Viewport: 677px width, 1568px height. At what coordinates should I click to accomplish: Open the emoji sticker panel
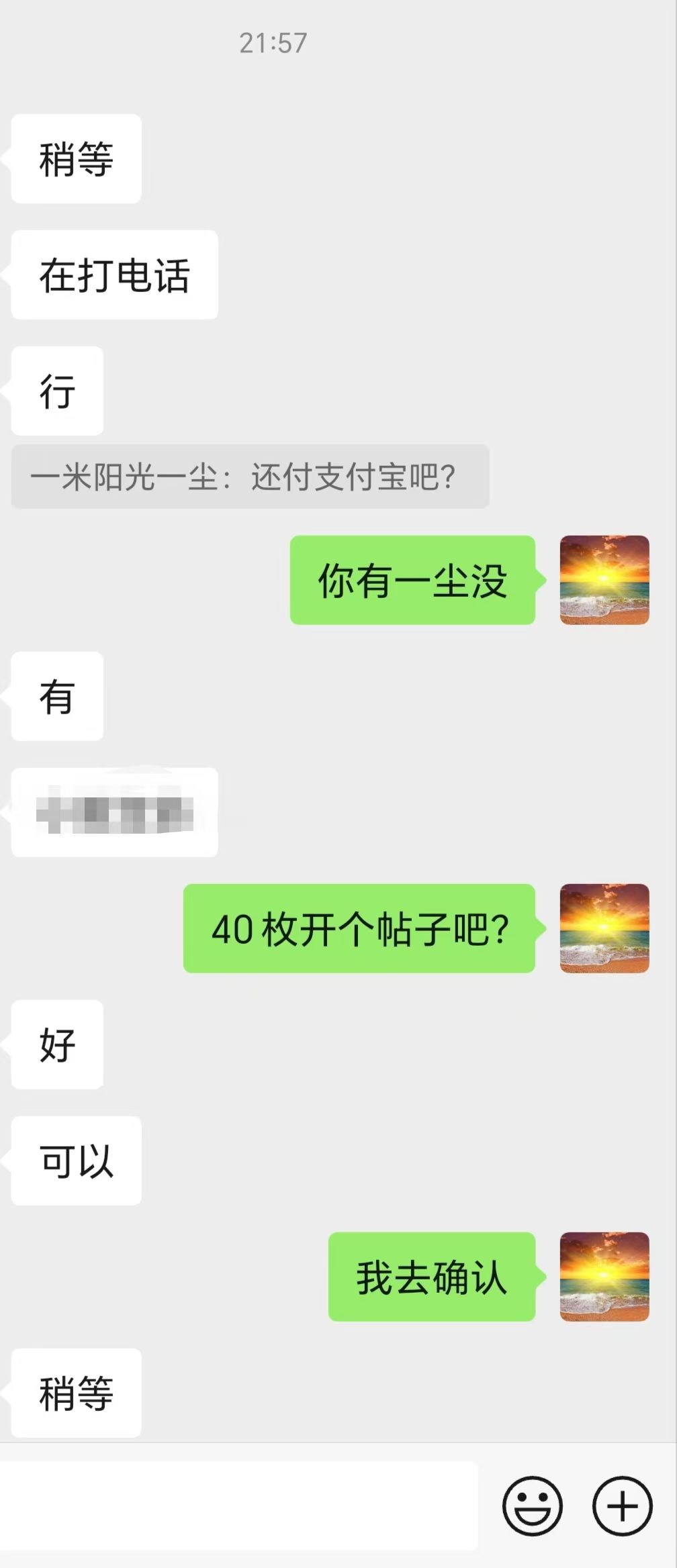click(532, 1506)
